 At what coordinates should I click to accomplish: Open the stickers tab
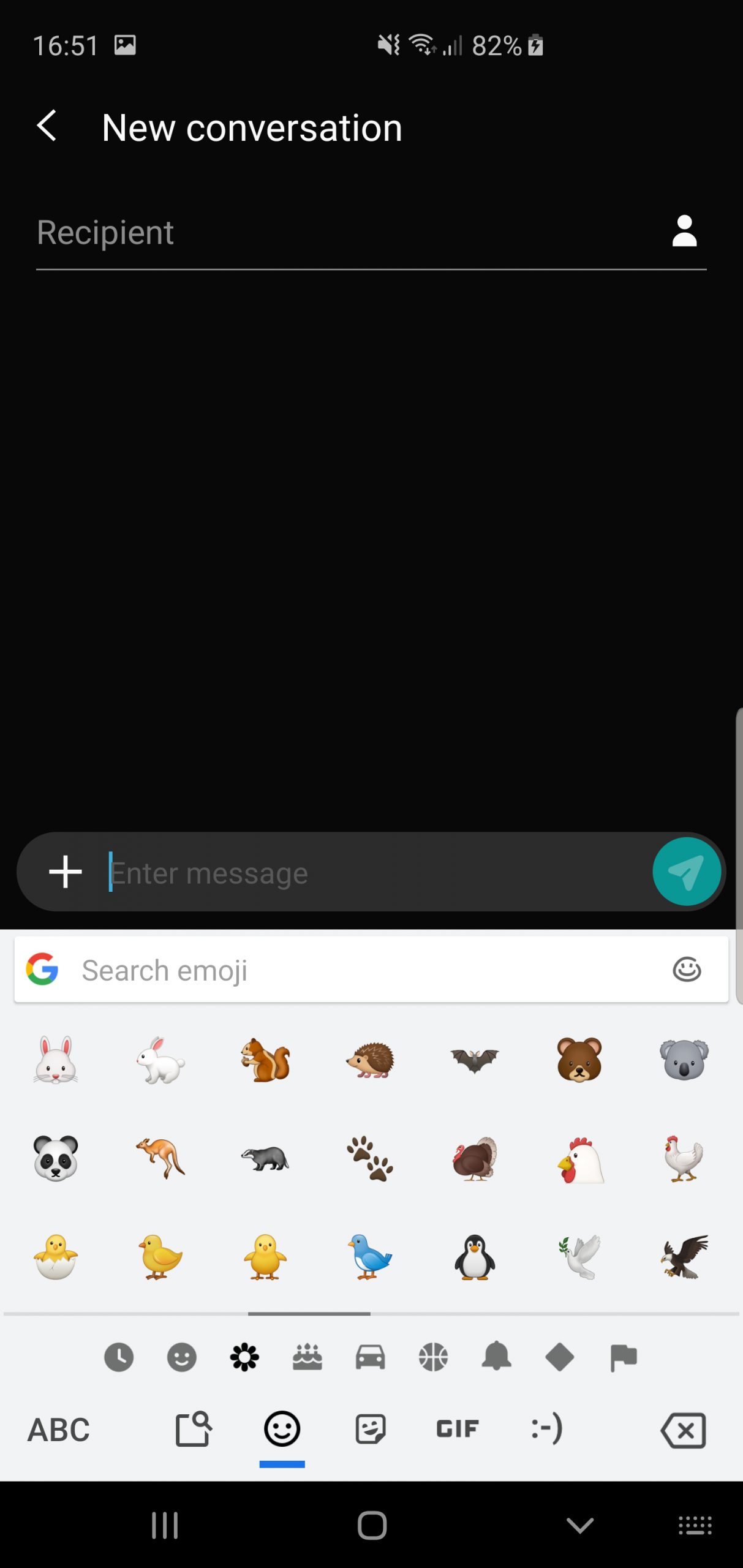click(x=371, y=1429)
